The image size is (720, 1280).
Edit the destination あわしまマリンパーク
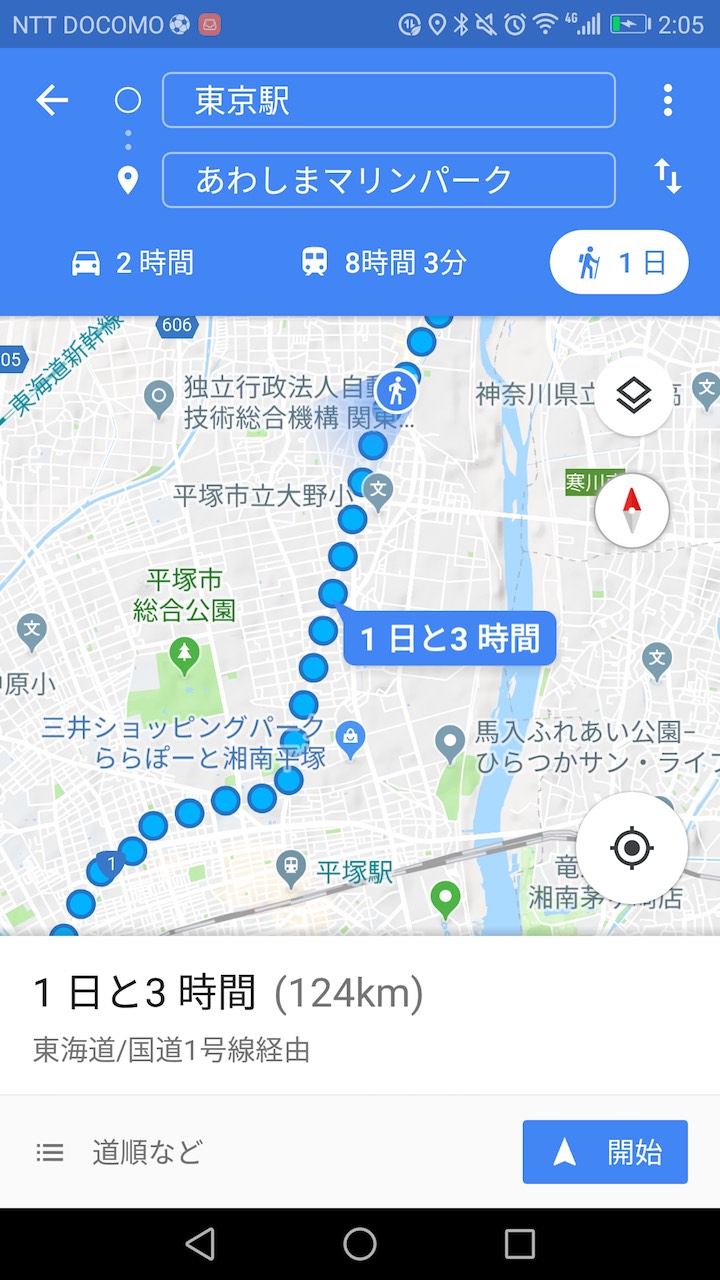point(388,180)
